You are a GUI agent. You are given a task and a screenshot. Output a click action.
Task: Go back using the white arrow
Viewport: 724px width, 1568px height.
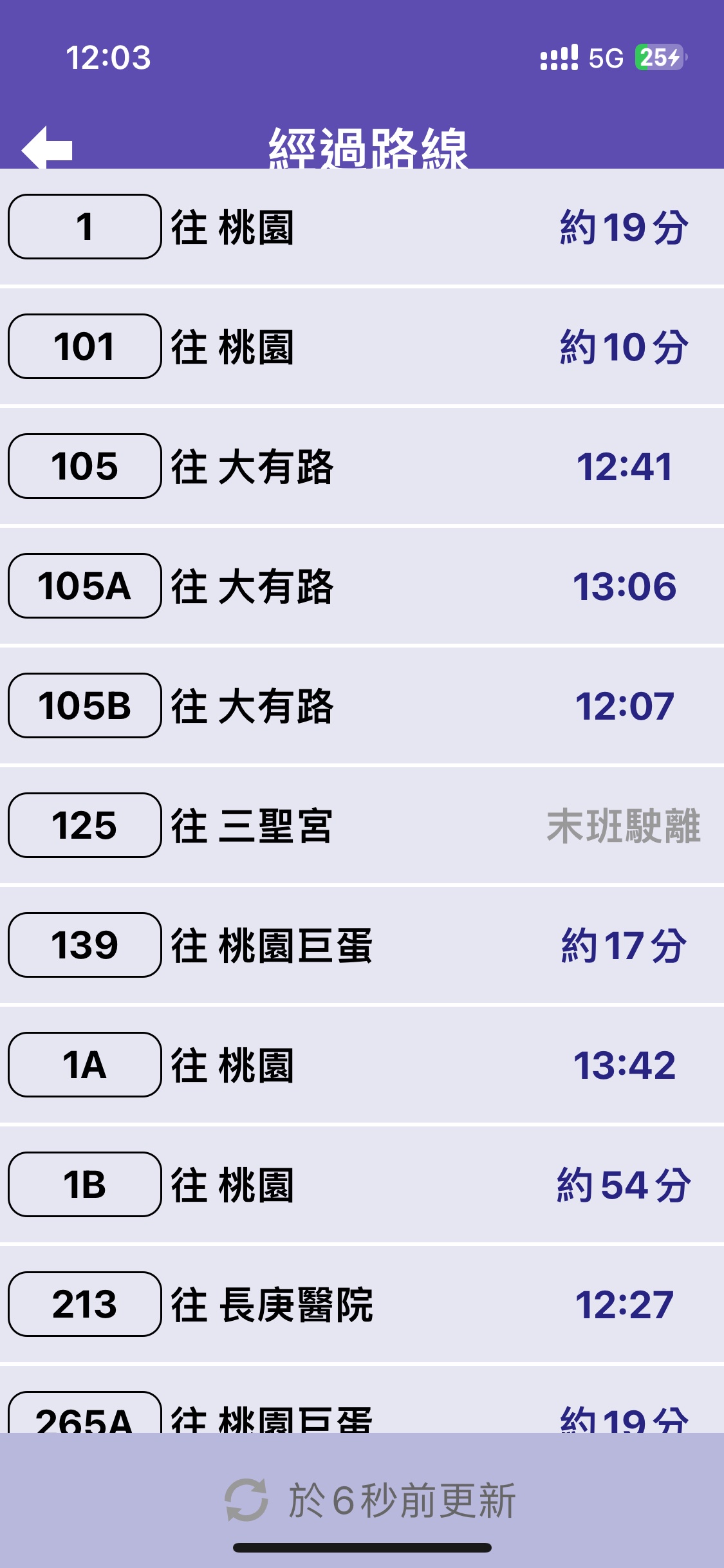click(47, 148)
